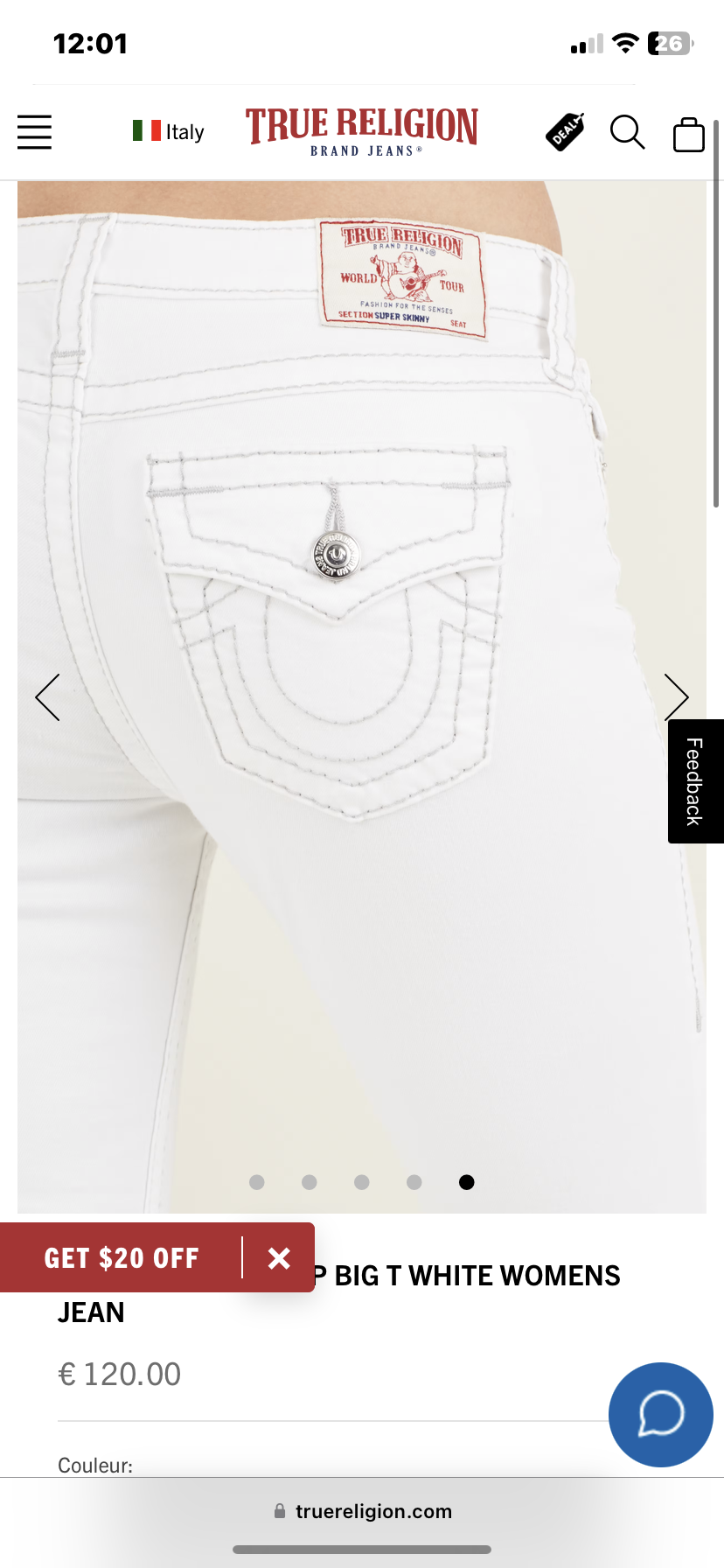
Task: Go back with the left carousel chevron
Action: (x=47, y=696)
